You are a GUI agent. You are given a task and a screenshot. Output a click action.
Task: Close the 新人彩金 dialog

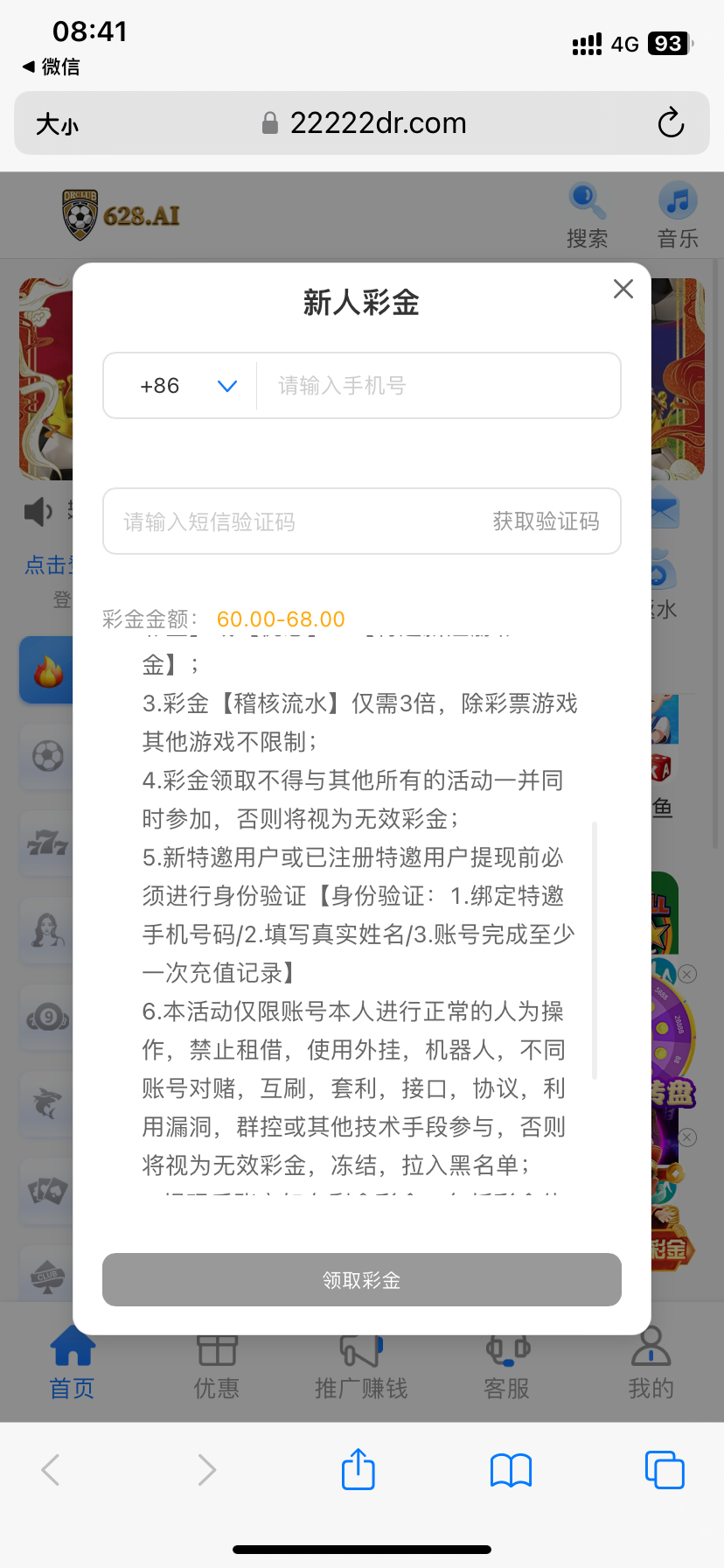(623, 289)
